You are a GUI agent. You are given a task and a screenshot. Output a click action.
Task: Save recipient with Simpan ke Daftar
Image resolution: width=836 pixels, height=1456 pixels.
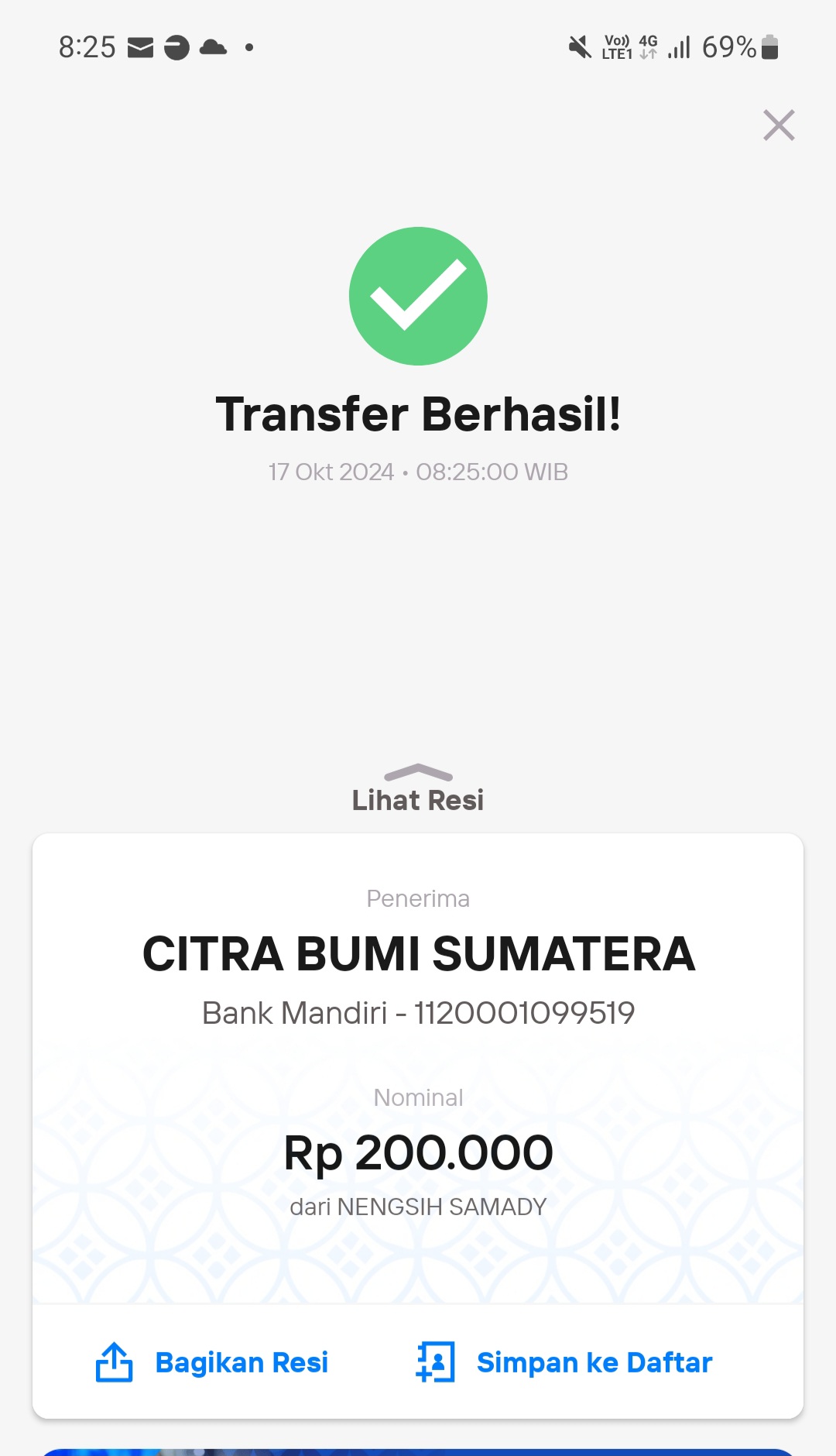click(564, 1362)
